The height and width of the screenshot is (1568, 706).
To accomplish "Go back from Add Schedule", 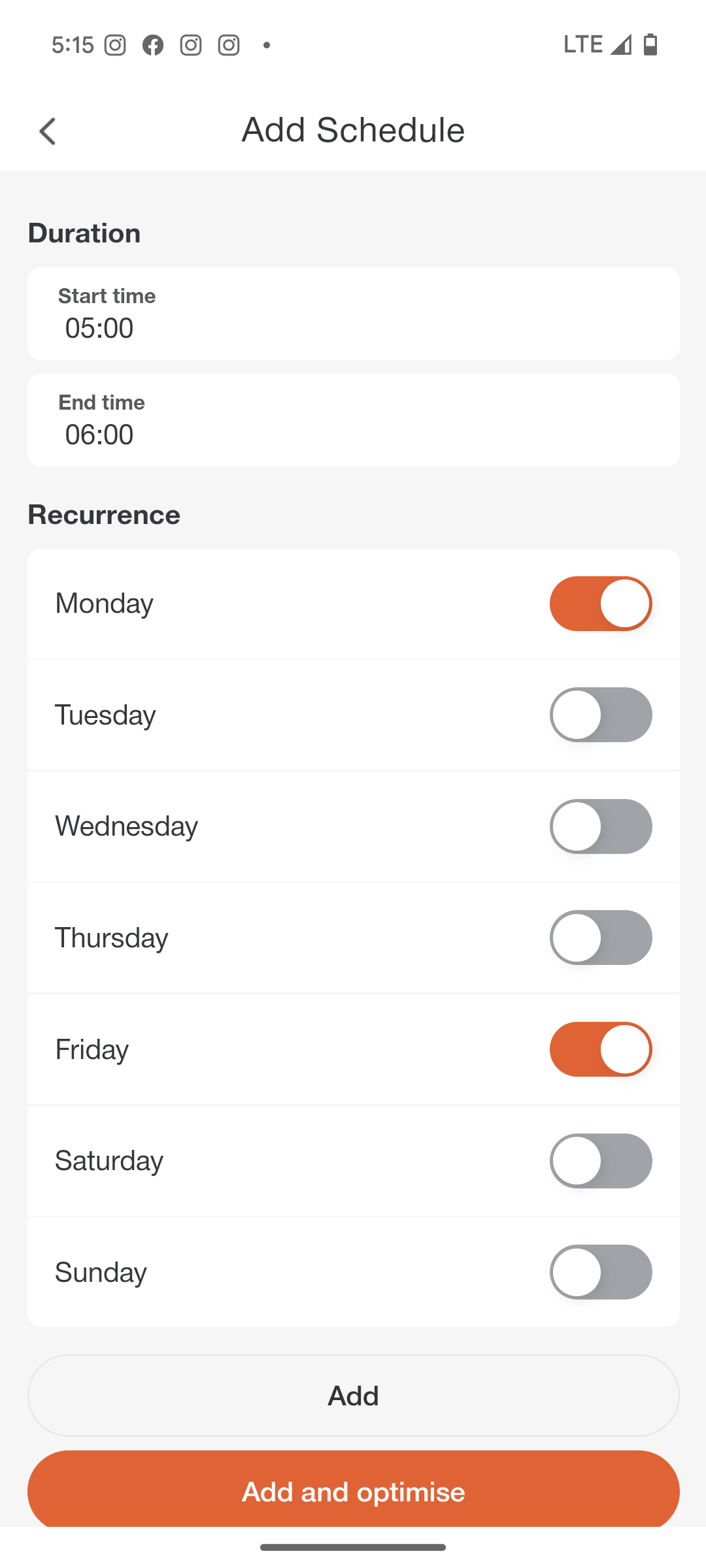I will tap(48, 131).
